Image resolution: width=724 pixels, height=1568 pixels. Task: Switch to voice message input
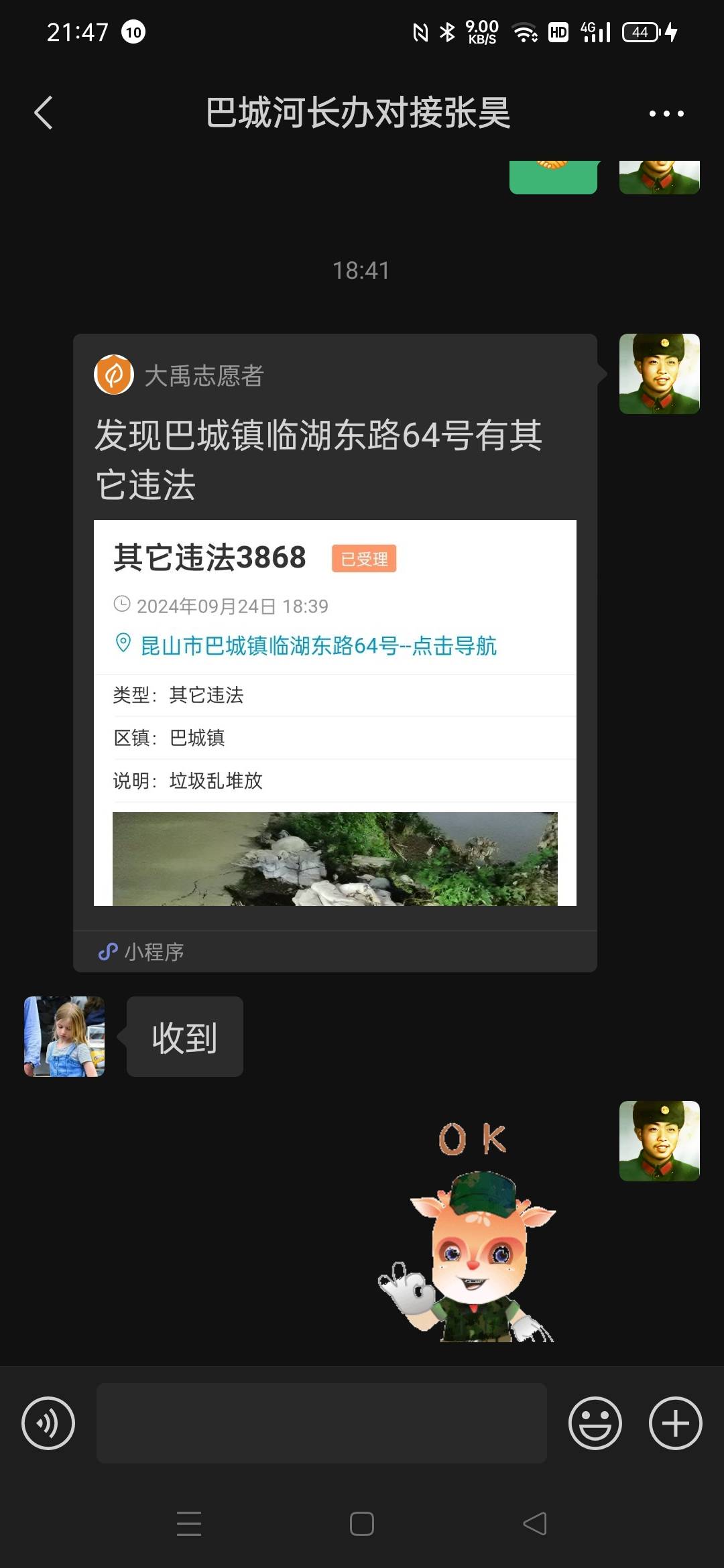click(48, 1423)
